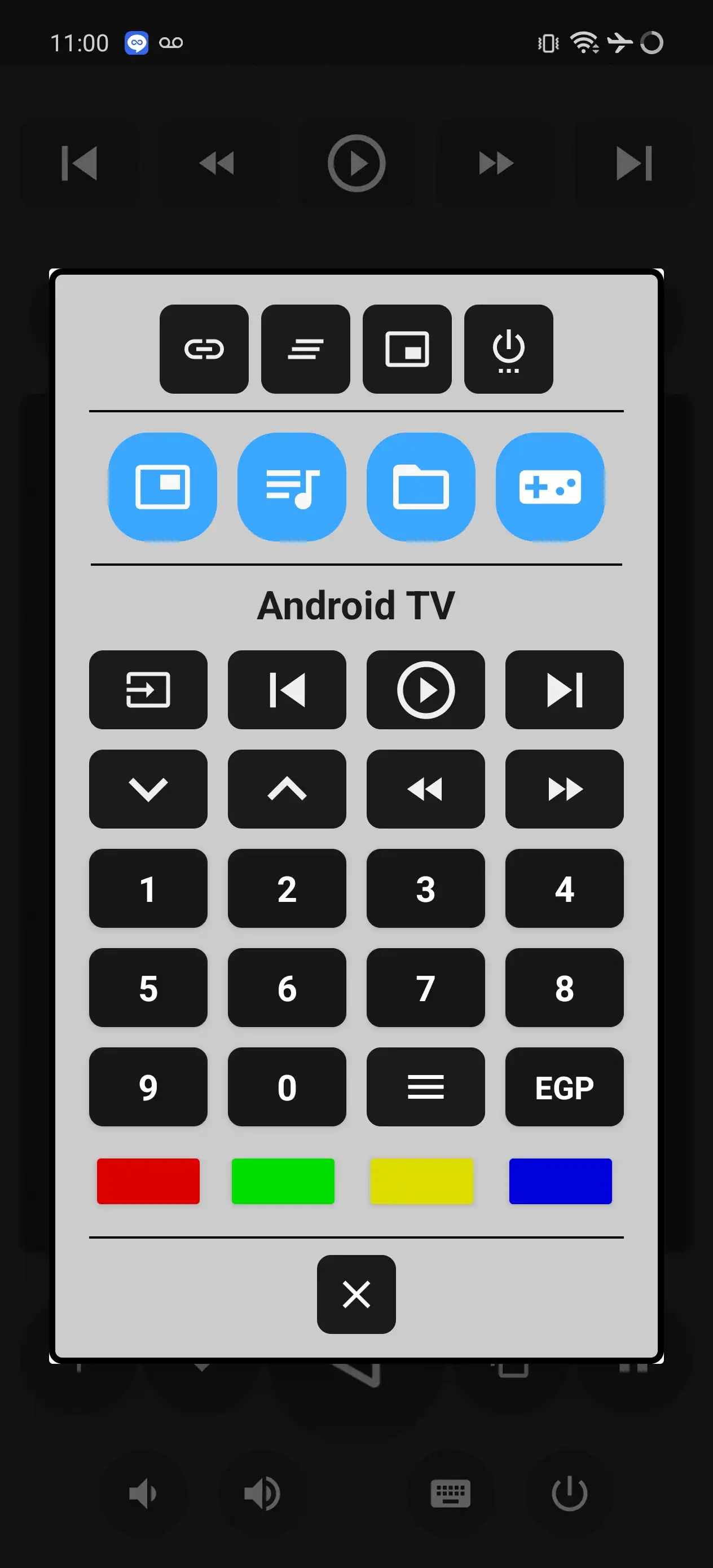Close the Android TV panel

click(356, 1293)
